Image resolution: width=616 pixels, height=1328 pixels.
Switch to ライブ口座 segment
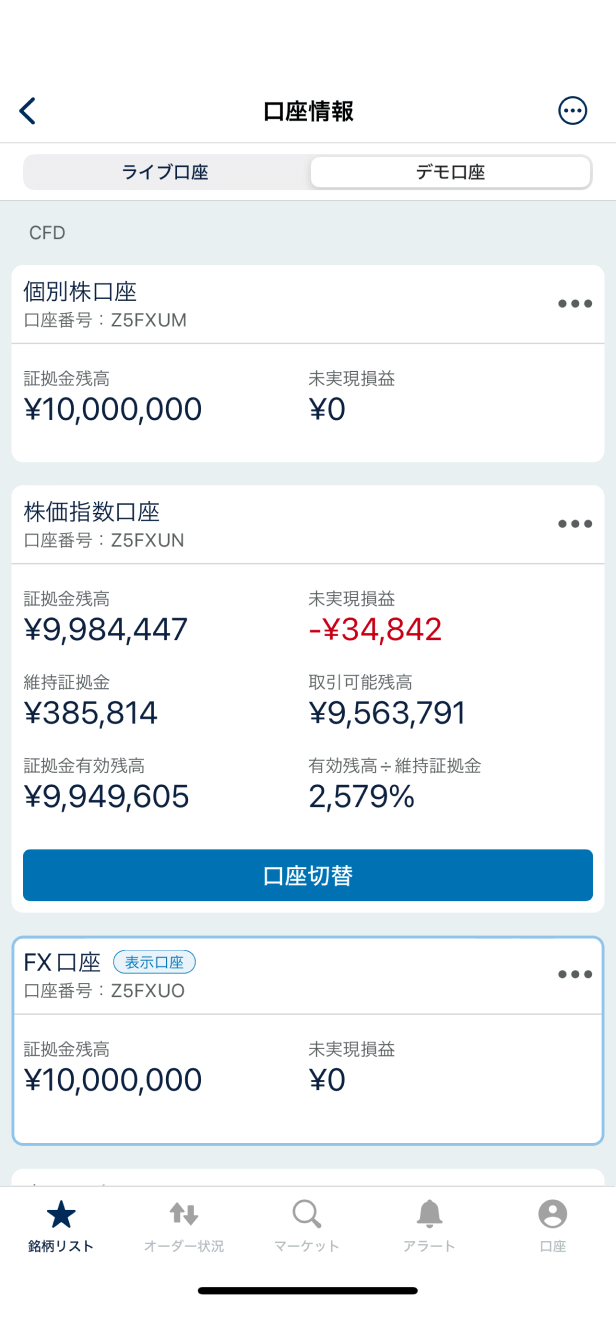click(165, 172)
